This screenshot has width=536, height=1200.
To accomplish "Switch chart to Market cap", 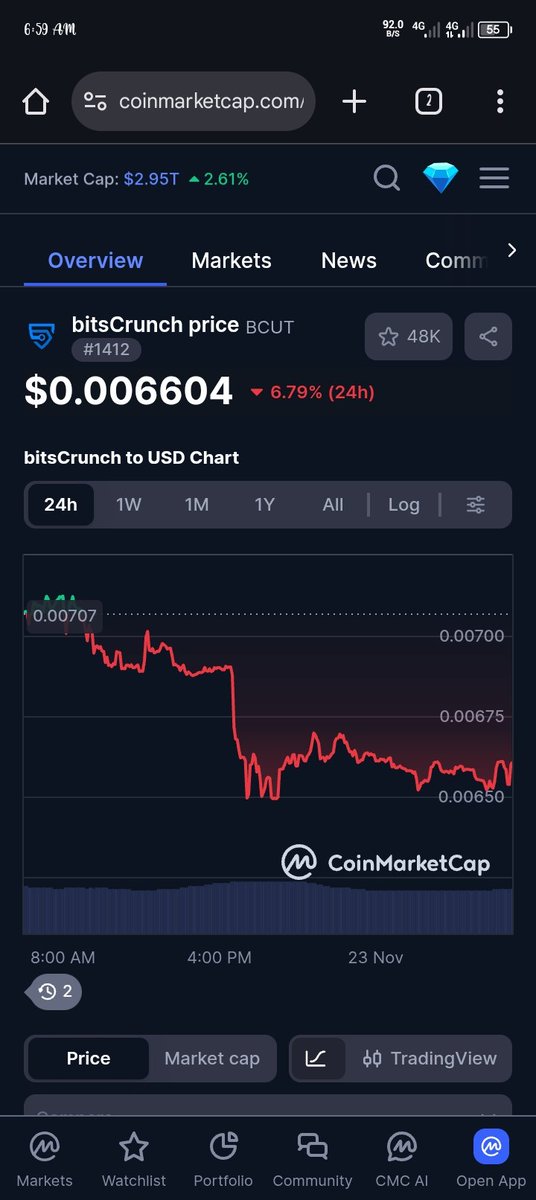I will point(212,1058).
